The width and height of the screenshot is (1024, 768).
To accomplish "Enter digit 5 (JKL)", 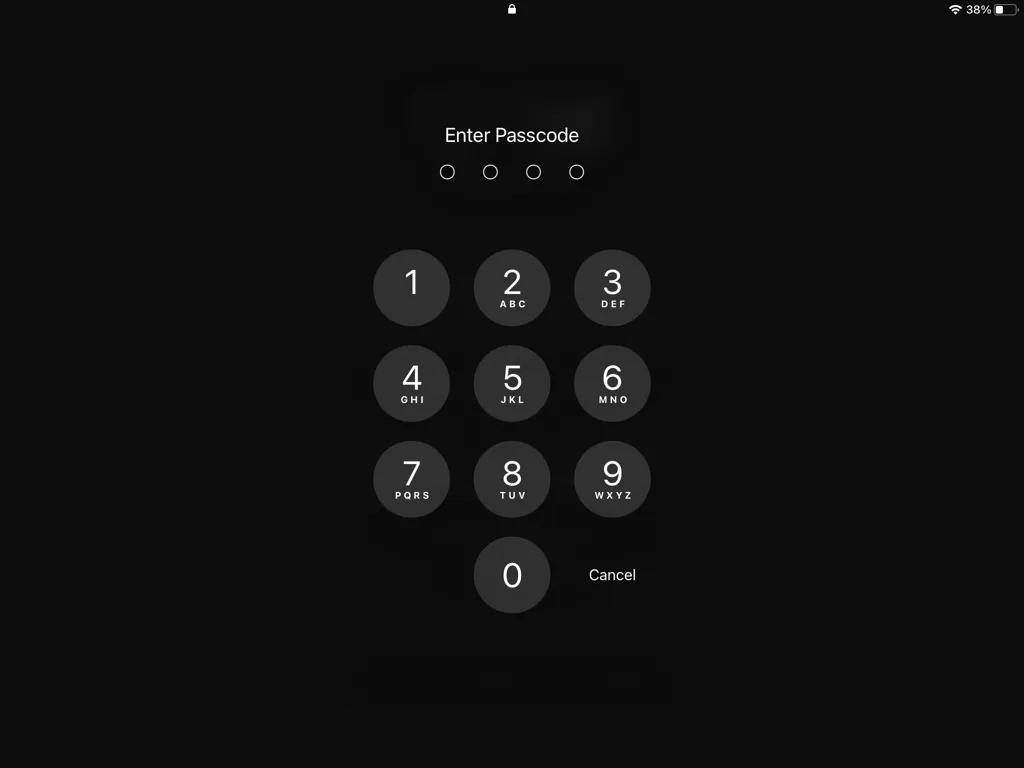I will pyautogui.click(x=512, y=384).
